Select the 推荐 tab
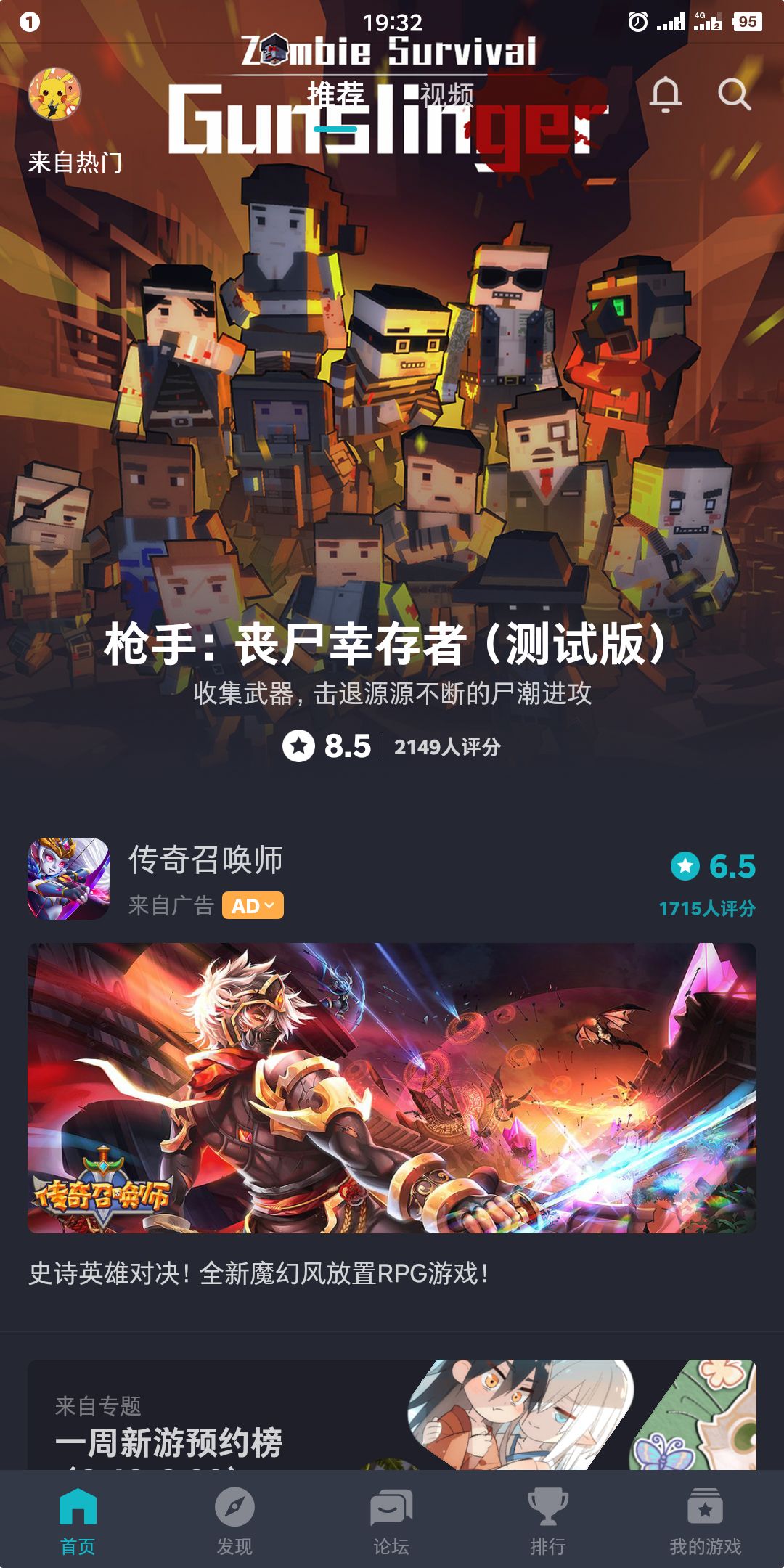 pyautogui.click(x=335, y=94)
